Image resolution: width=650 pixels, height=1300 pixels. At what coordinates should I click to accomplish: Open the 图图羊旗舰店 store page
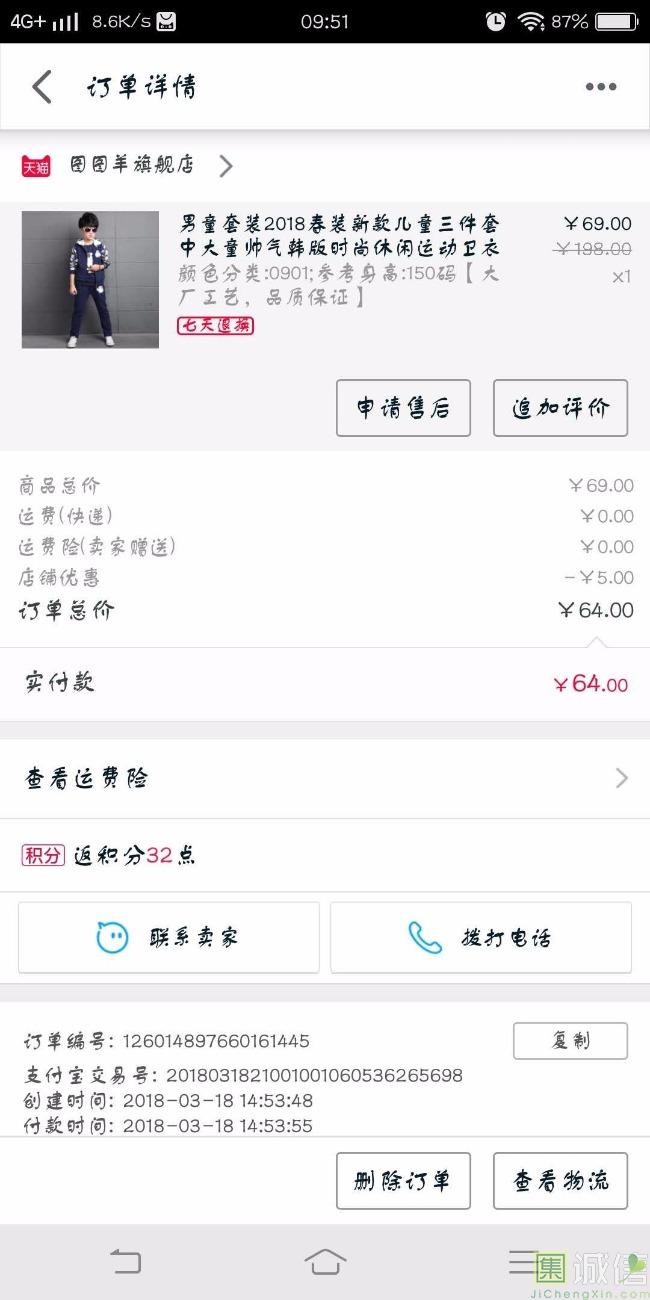coord(130,166)
